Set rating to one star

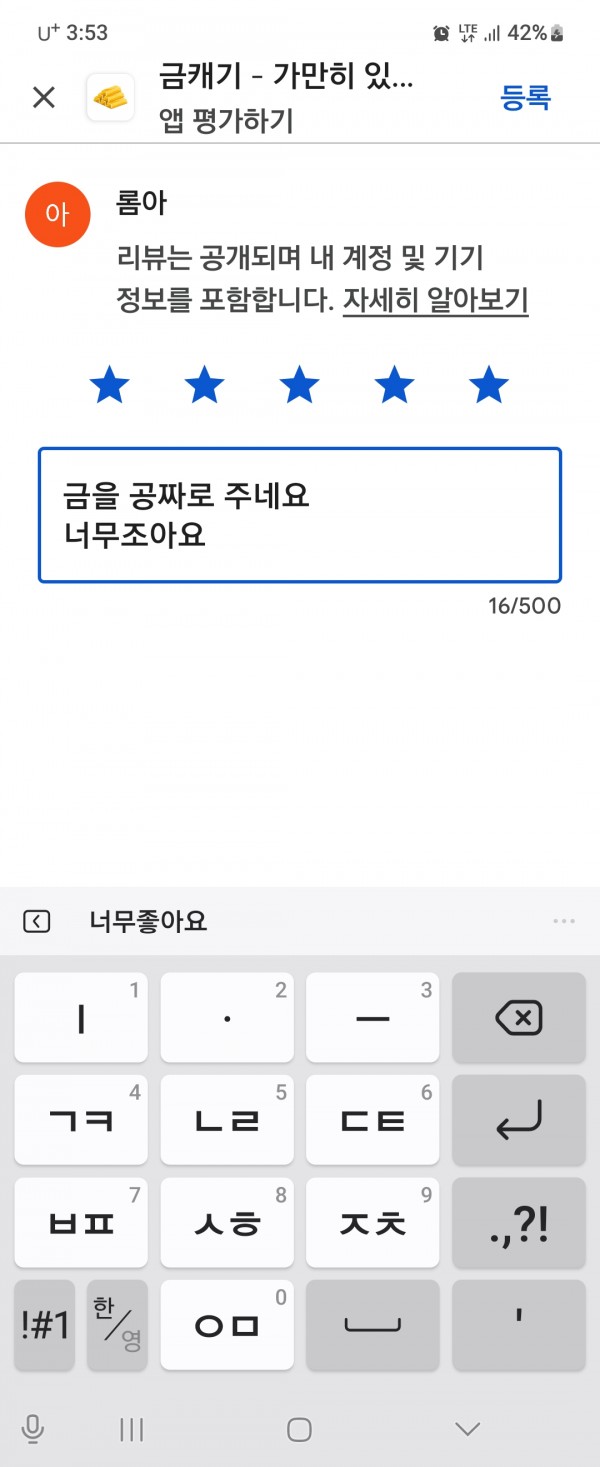pos(109,385)
